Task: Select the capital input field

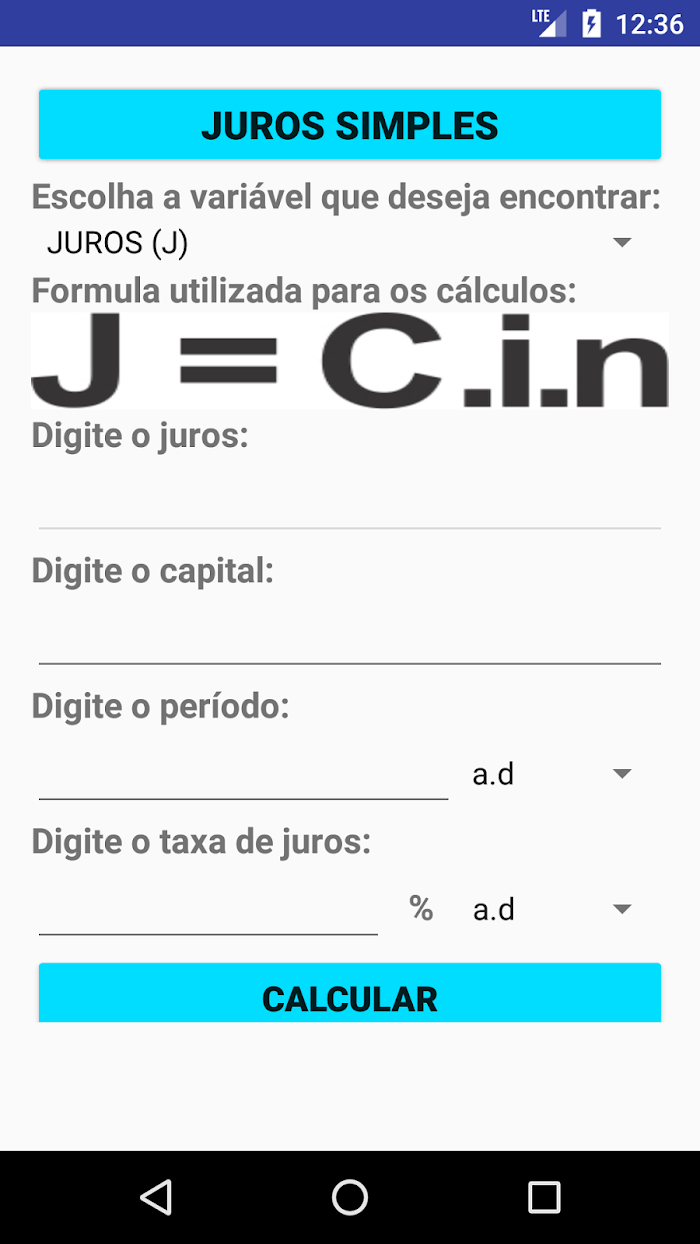Action: coord(350,632)
